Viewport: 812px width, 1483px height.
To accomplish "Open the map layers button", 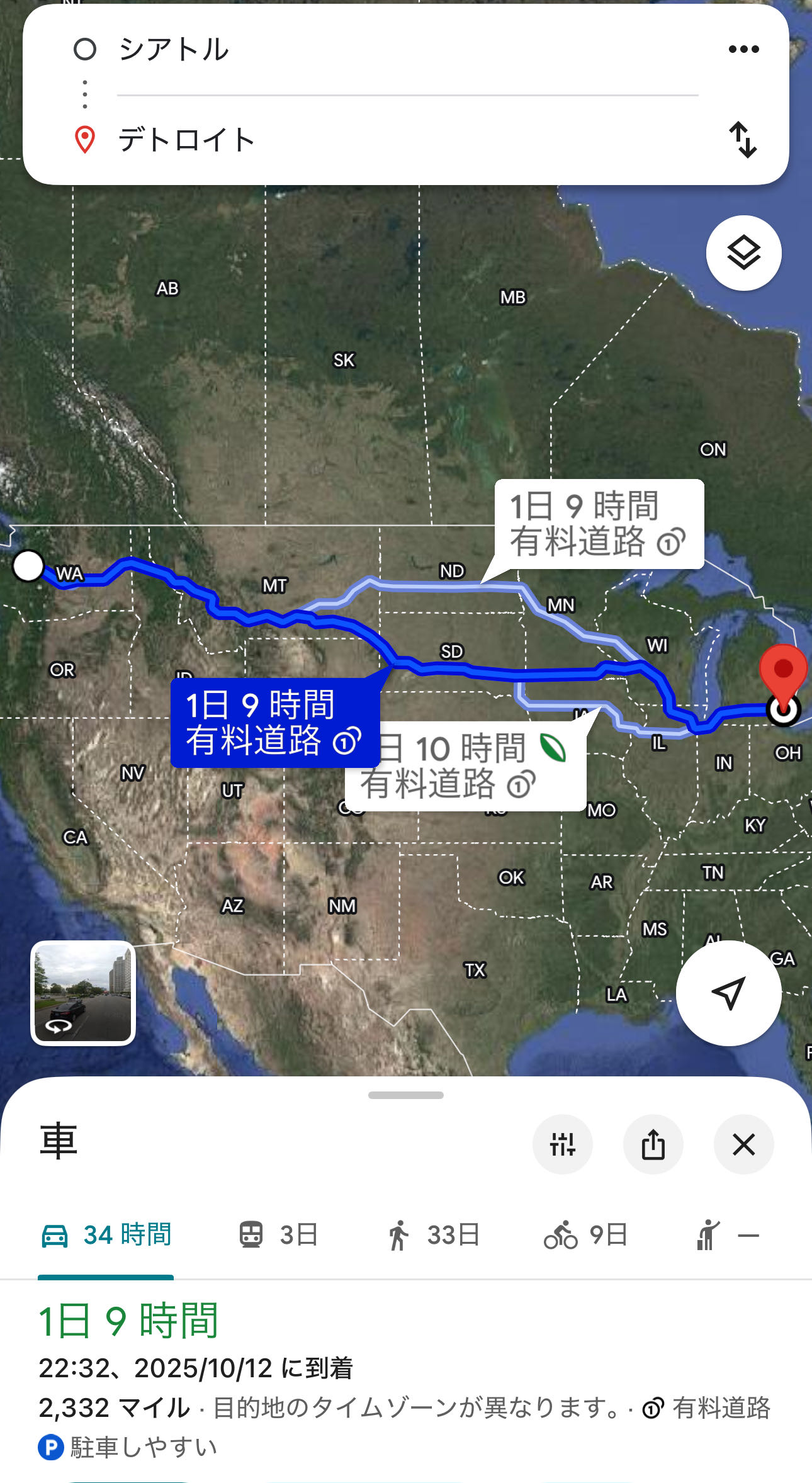I will pos(743,253).
